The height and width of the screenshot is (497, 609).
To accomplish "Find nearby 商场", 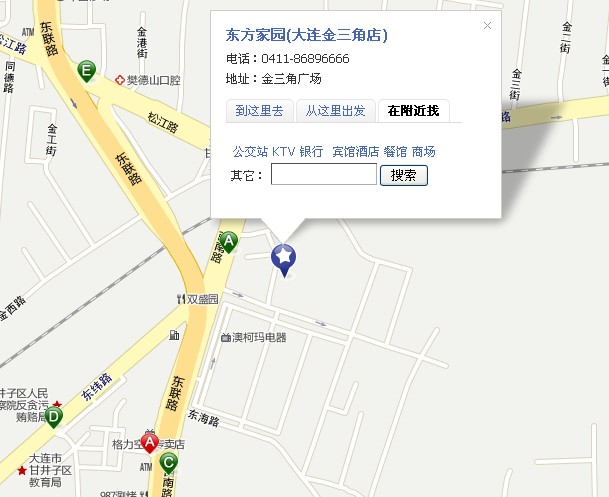I will tap(423, 152).
